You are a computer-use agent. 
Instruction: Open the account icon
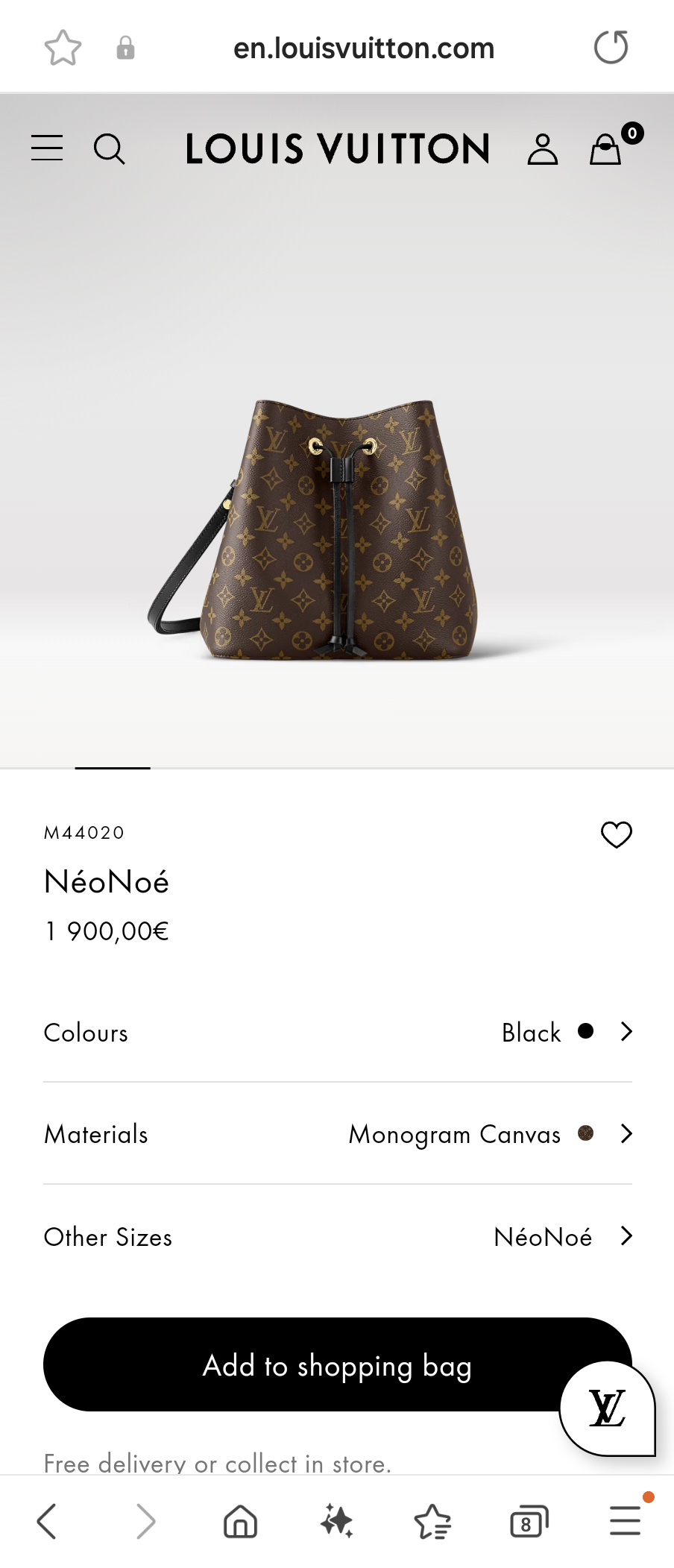point(542,149)
